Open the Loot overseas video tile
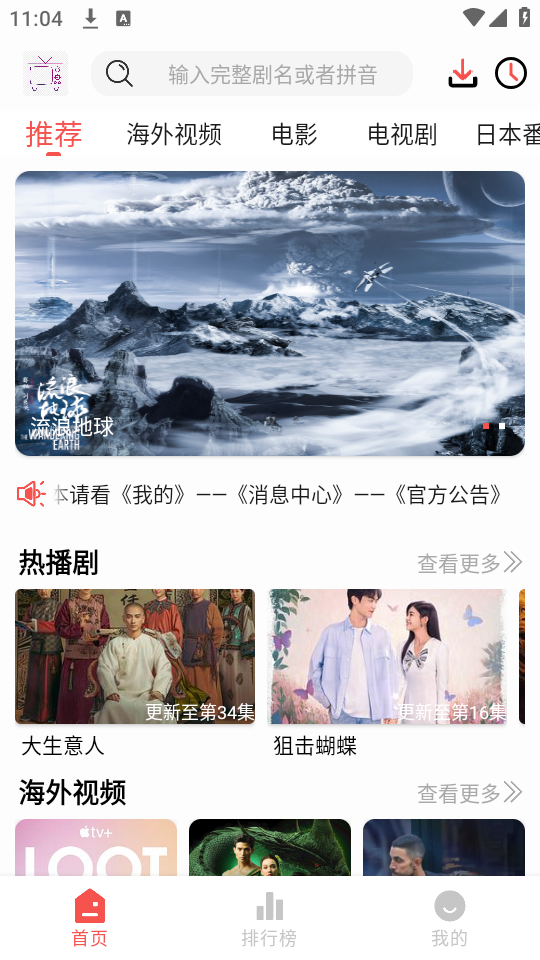Viewport: 540px width, 960px height. pyautogui.click(x=96, y=847)
